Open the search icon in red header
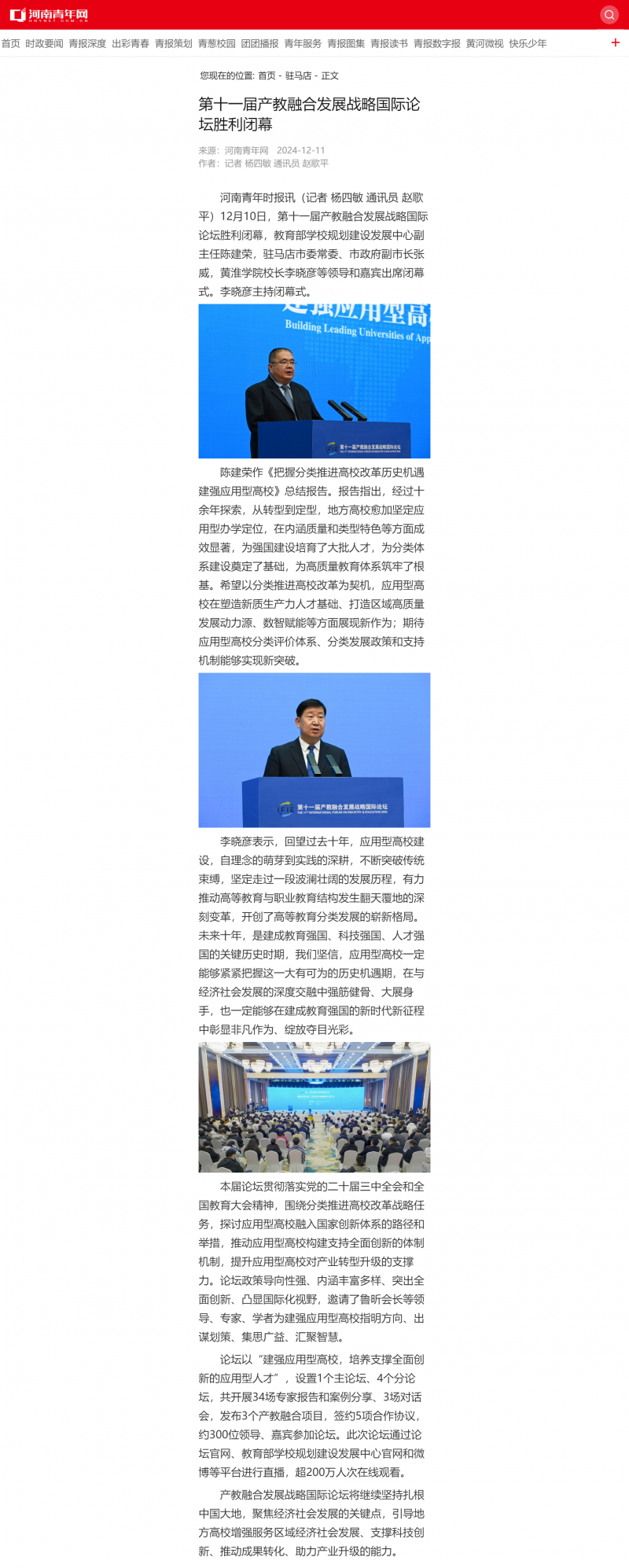This screenshot has width=629, height=1568. point(609,15)
